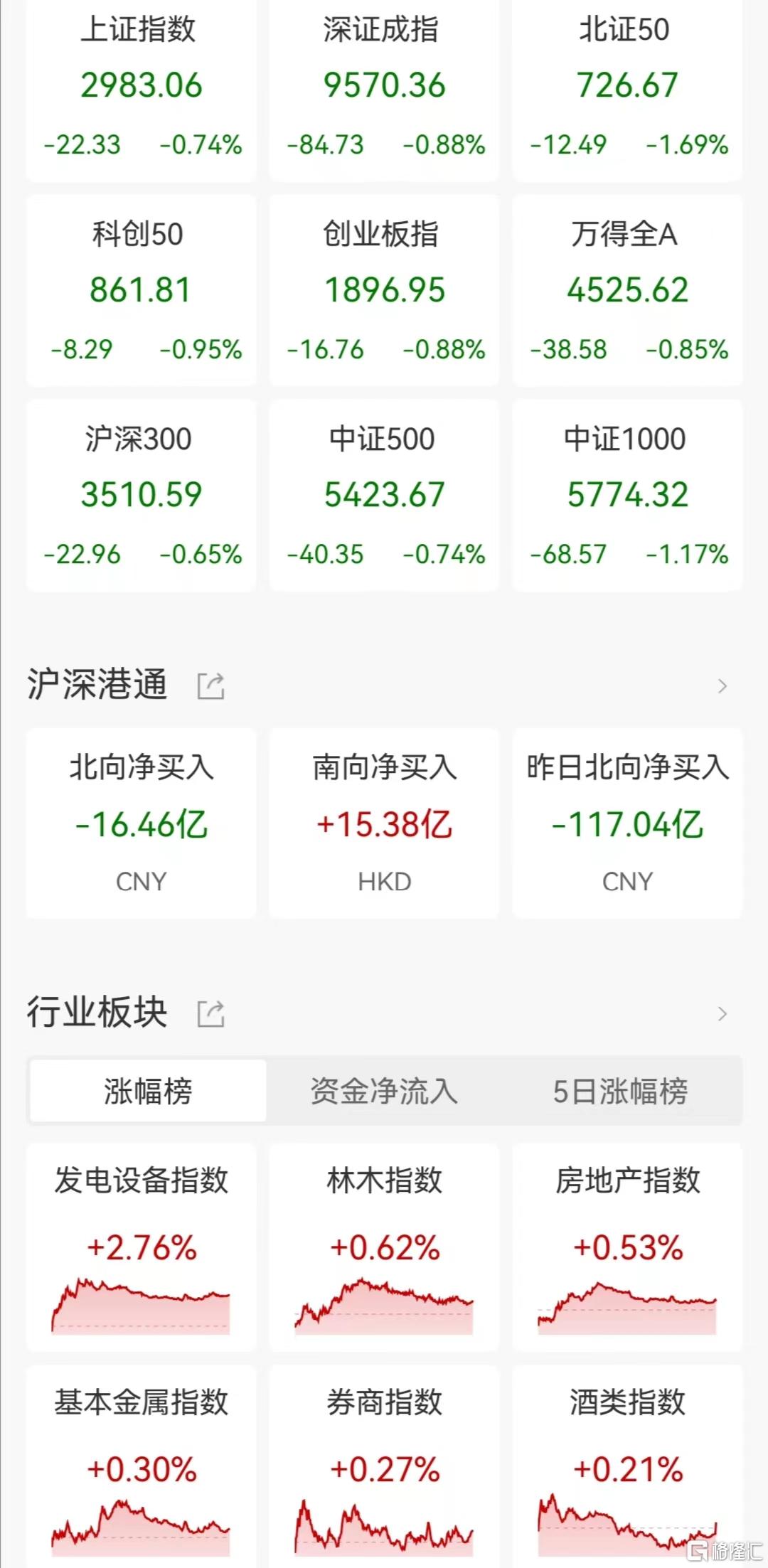
Task: Switch to 资金净流入 tab
Action: 384,1091
